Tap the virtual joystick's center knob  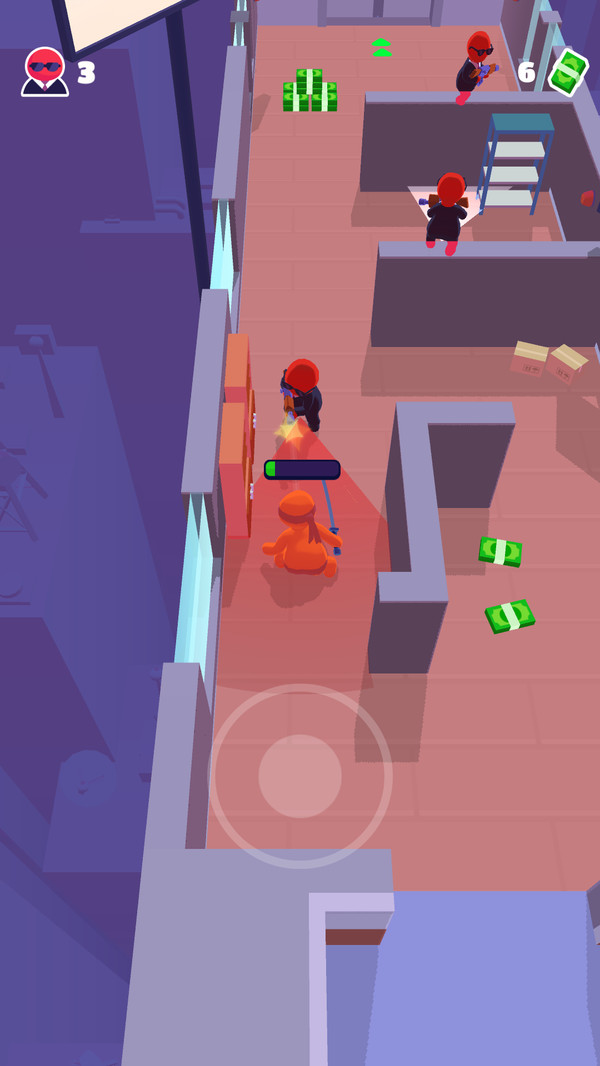click(300, 776)
